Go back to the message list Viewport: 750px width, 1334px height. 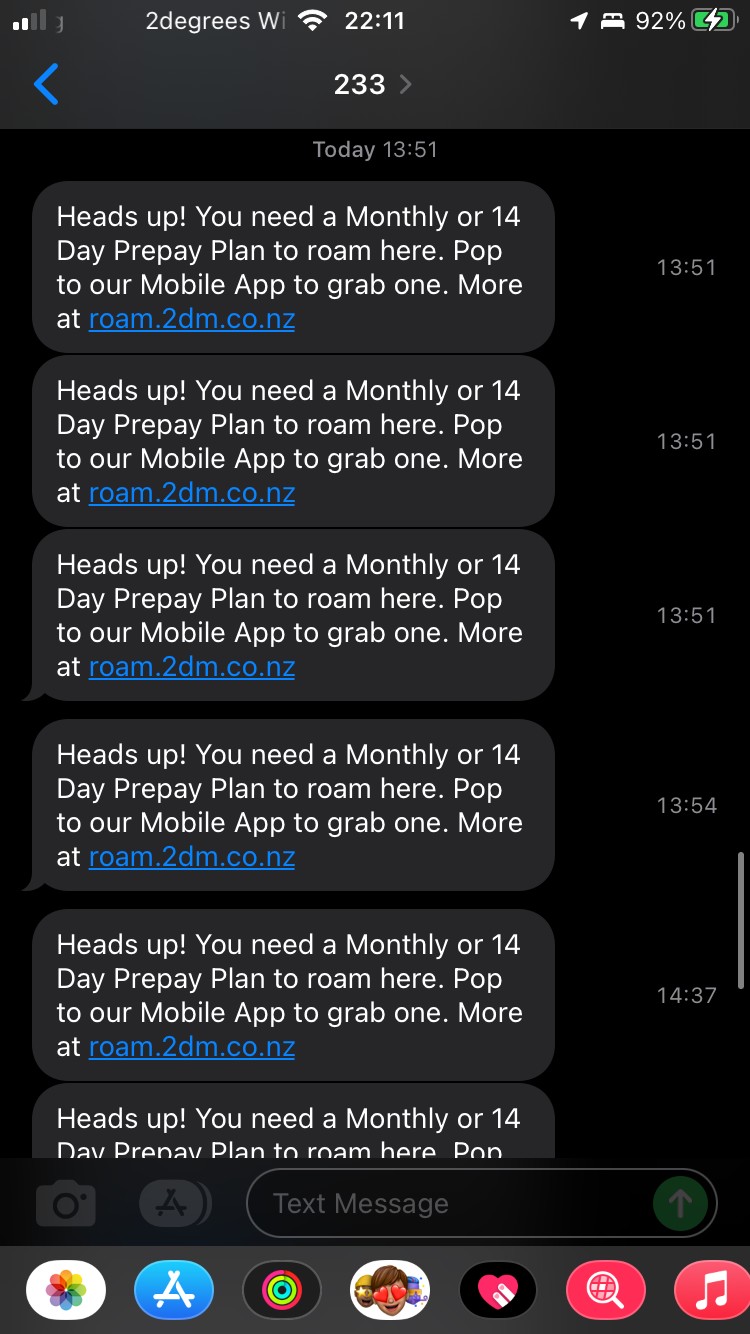tap(46, 85)
